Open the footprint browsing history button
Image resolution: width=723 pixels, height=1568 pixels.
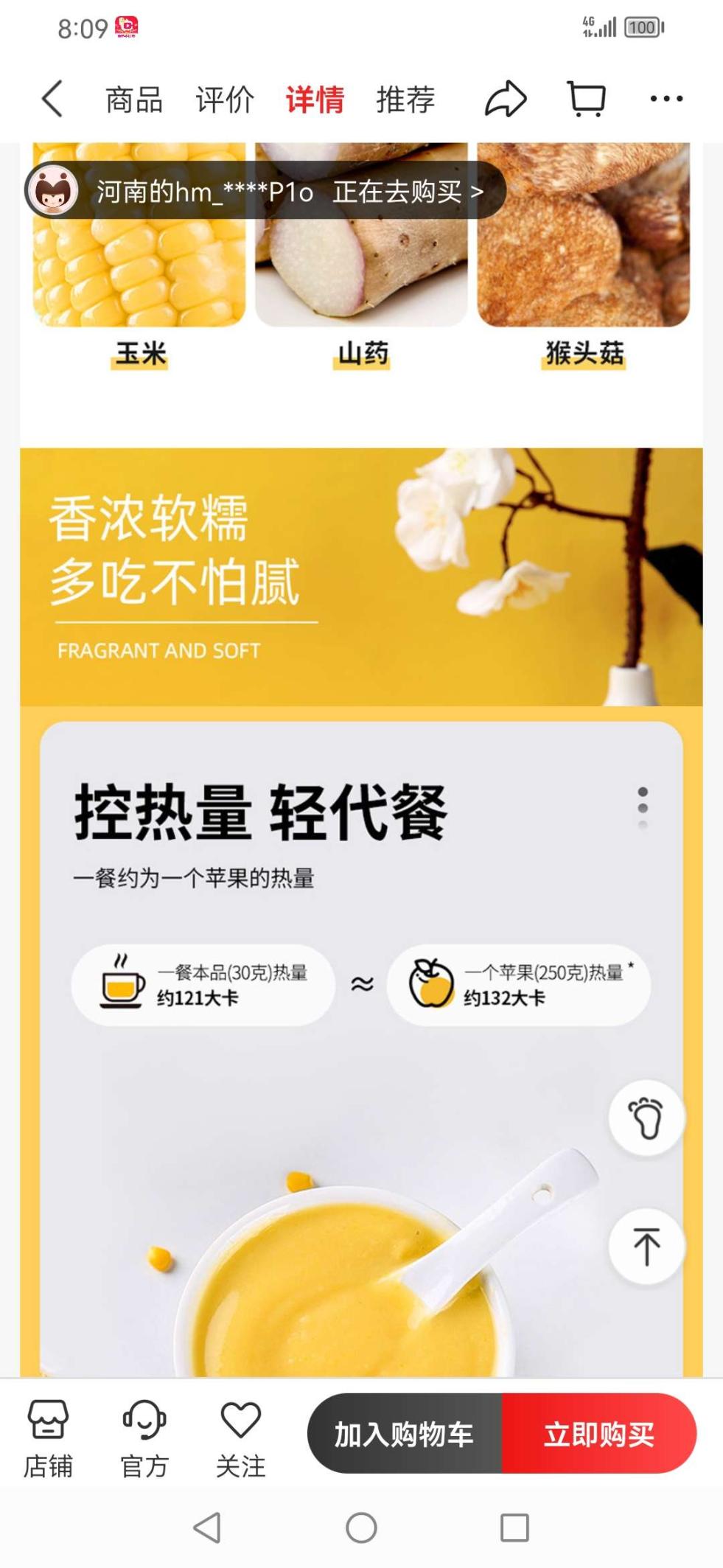coord(646,1118)
